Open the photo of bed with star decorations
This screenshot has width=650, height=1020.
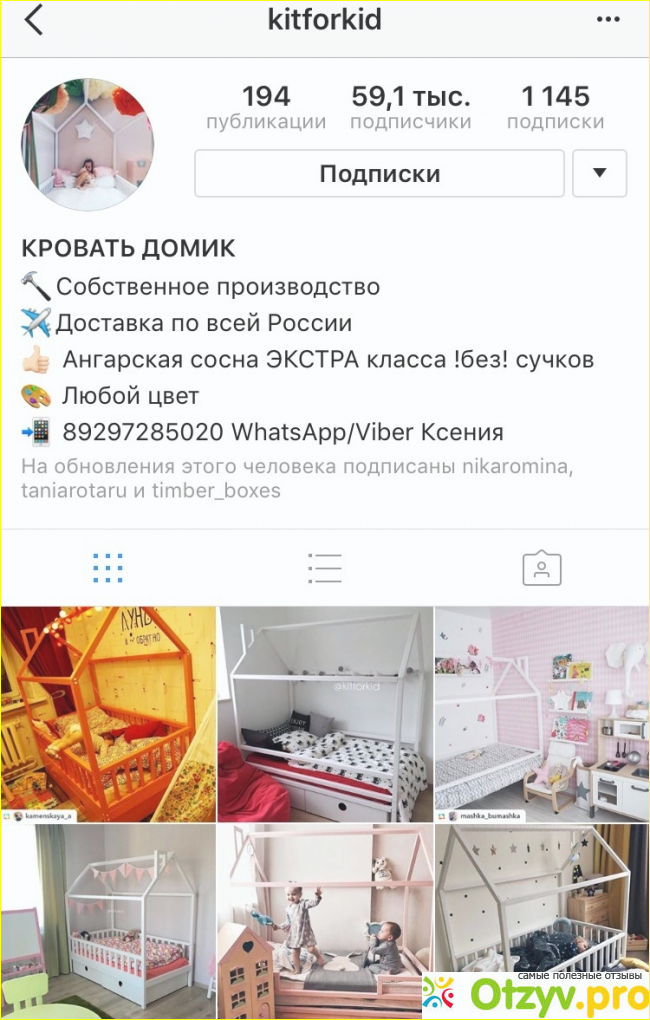pyautogui.click(x=542, y=900)
